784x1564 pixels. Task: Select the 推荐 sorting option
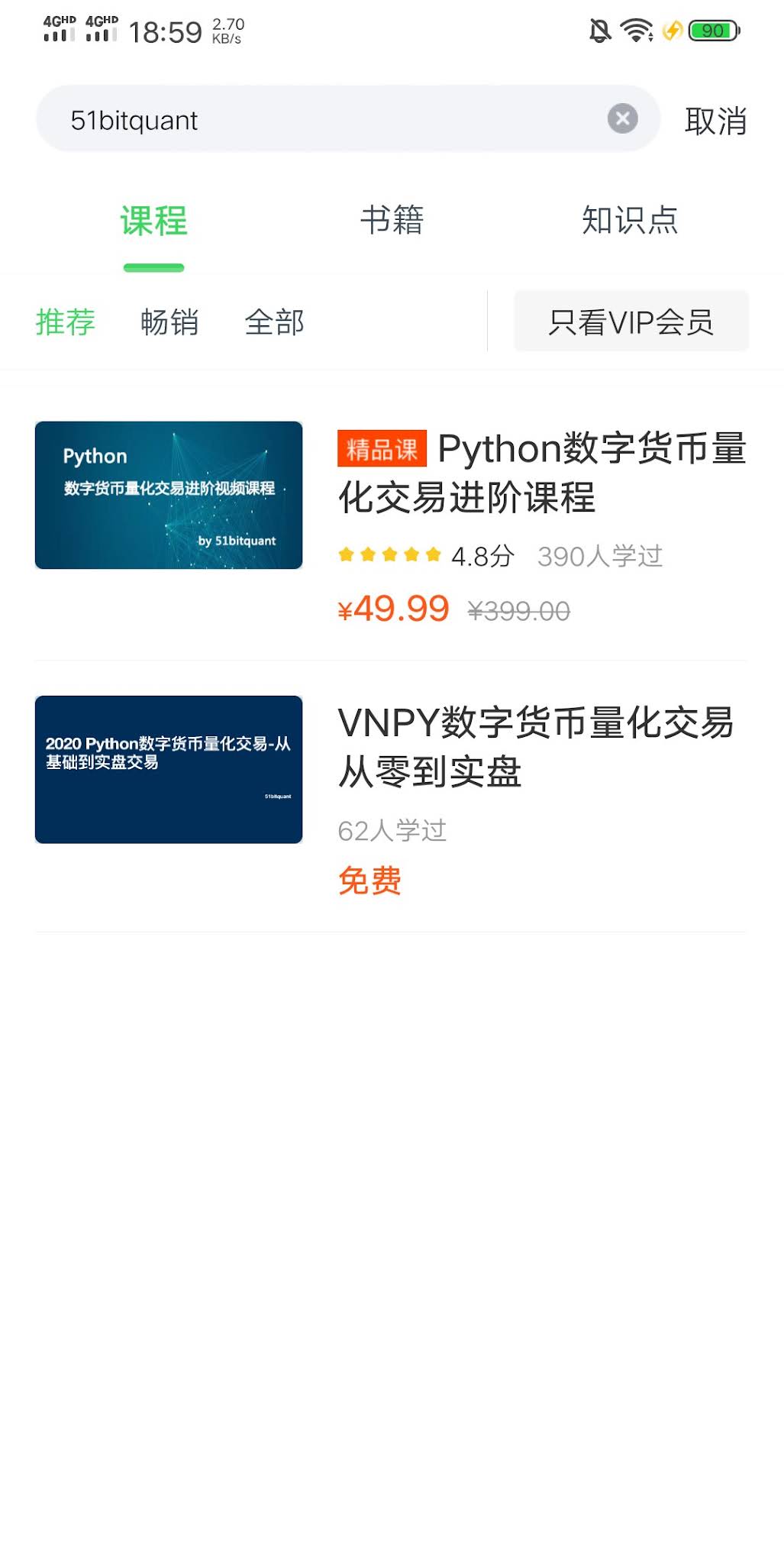click(65, 322)
